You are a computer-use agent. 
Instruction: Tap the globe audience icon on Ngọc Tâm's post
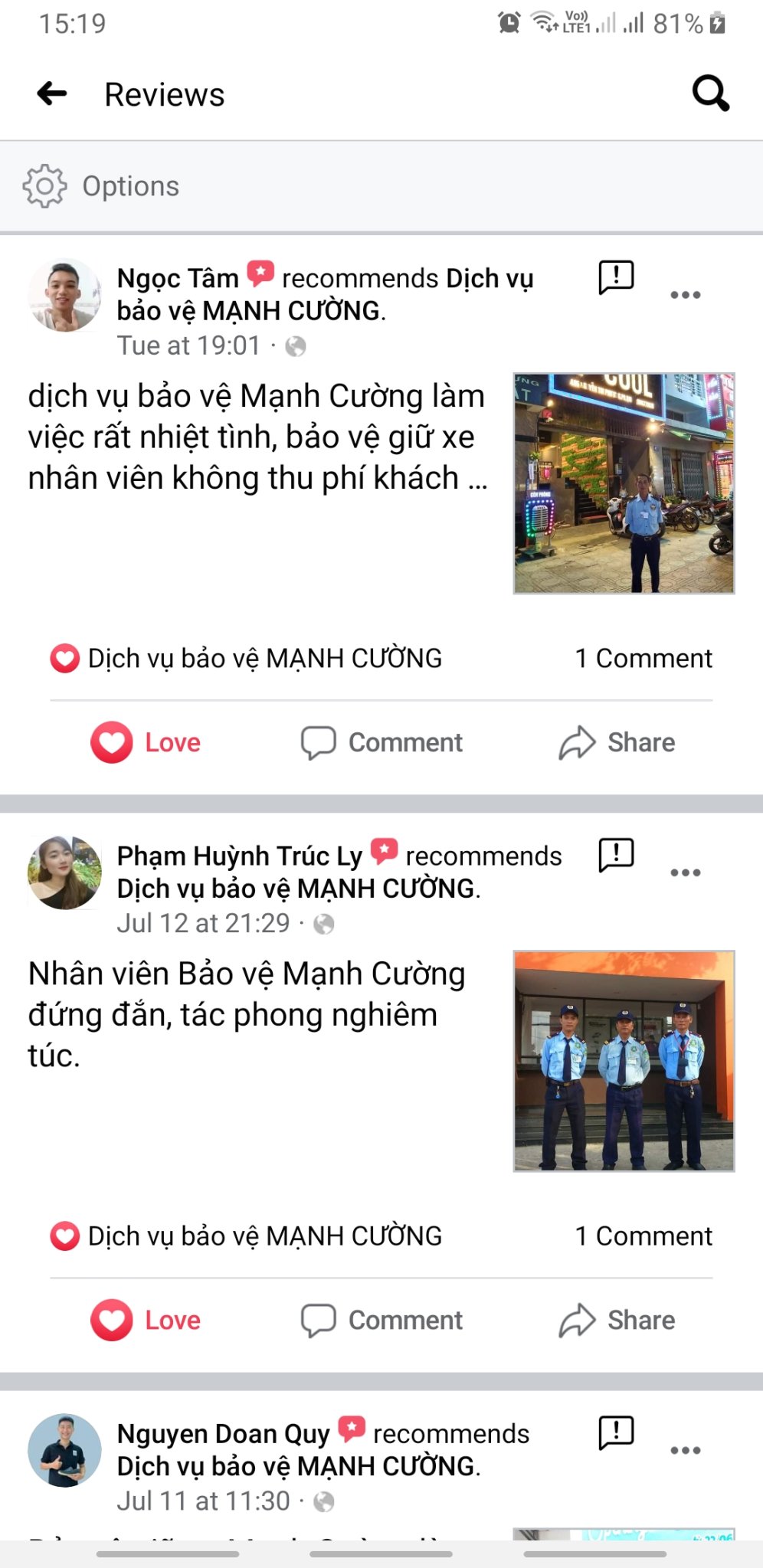point(297,345)
